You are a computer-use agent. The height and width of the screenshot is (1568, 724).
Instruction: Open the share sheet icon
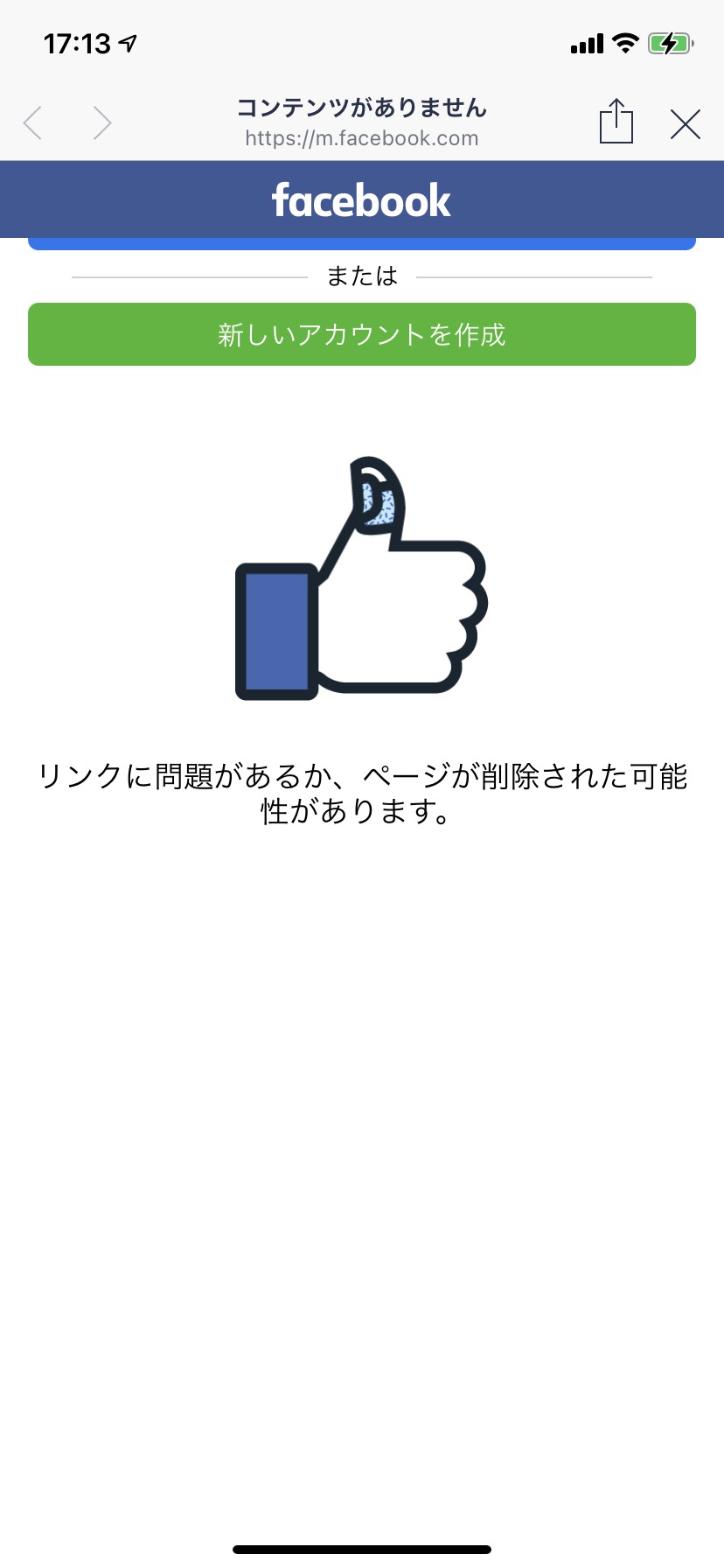(x=616, y=121)
